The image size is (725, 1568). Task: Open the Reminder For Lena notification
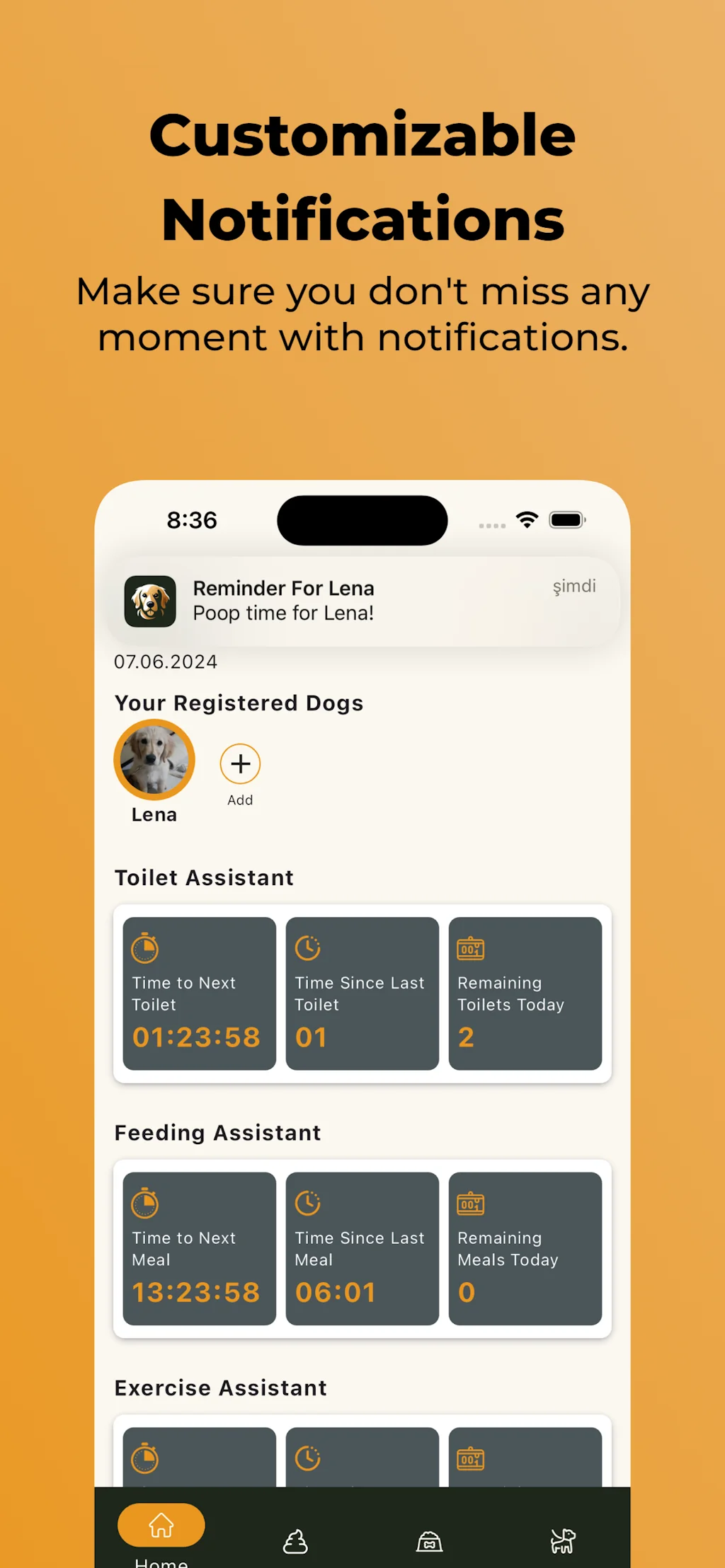click(362, 601)
